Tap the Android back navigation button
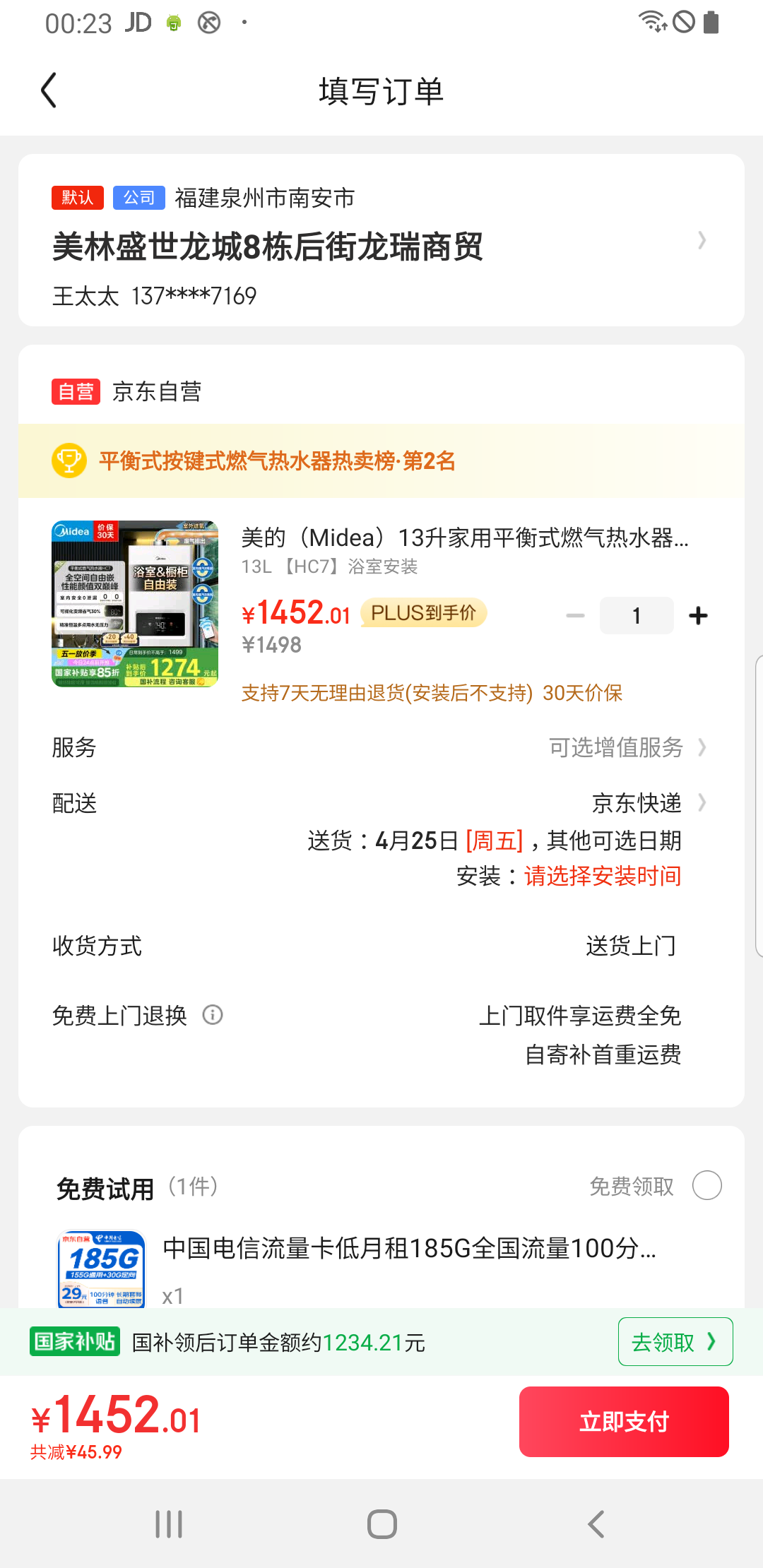 coord(594,1525)
